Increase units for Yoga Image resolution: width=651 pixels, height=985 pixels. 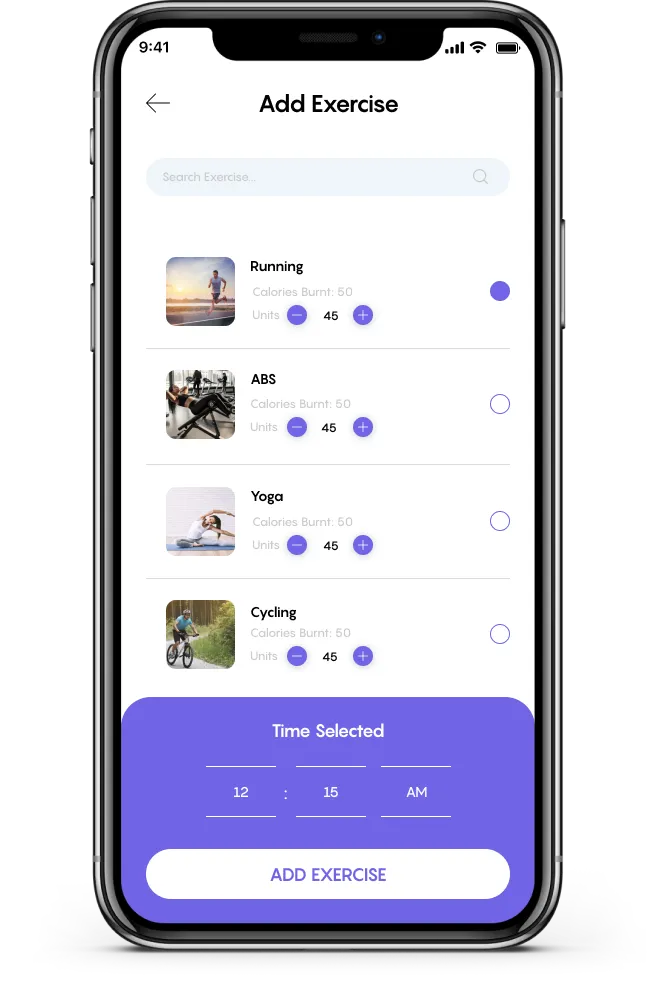tap(363, 545)
